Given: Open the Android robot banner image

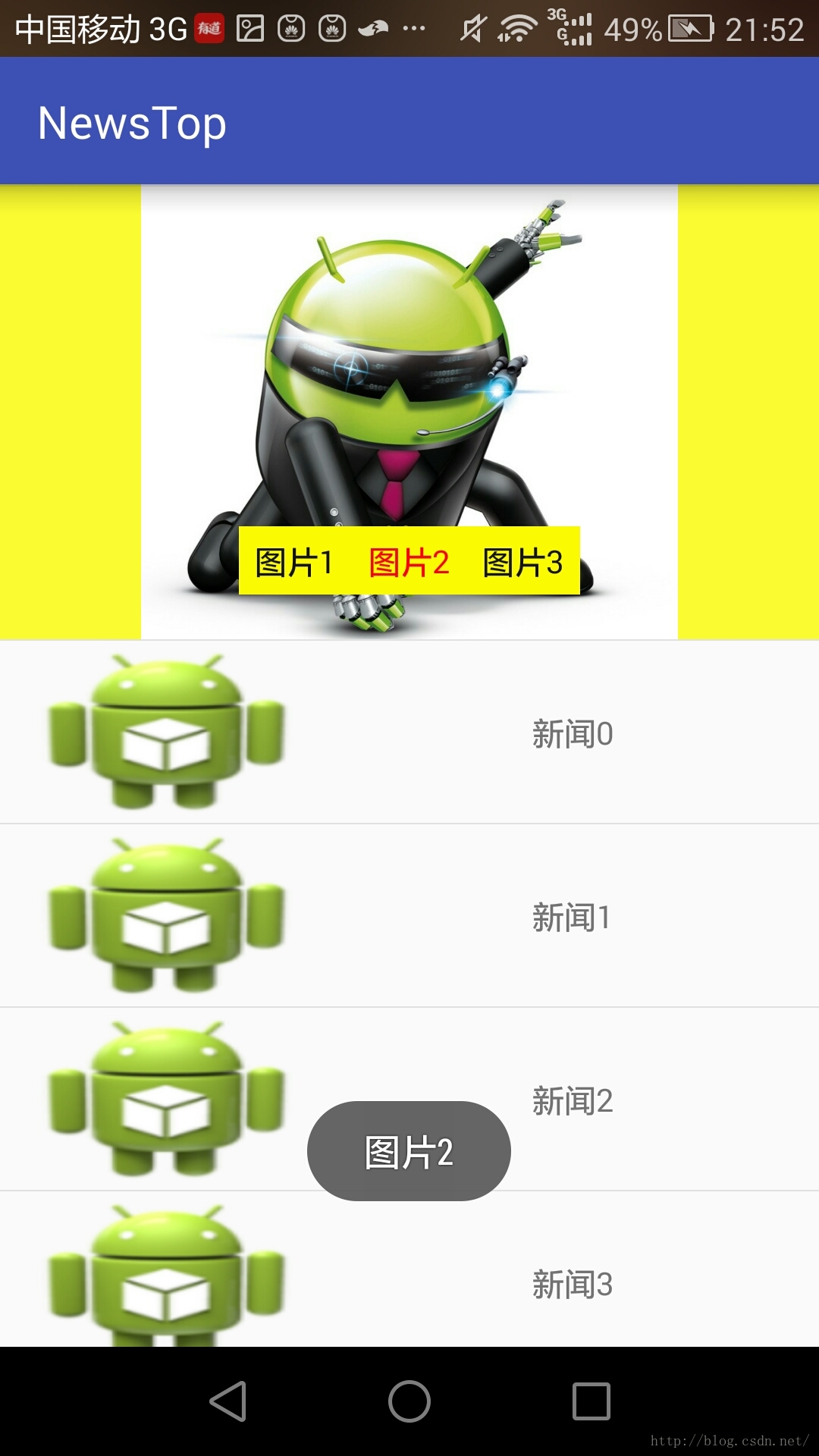Looking at the screenshot, I should [x=409, y=364].
